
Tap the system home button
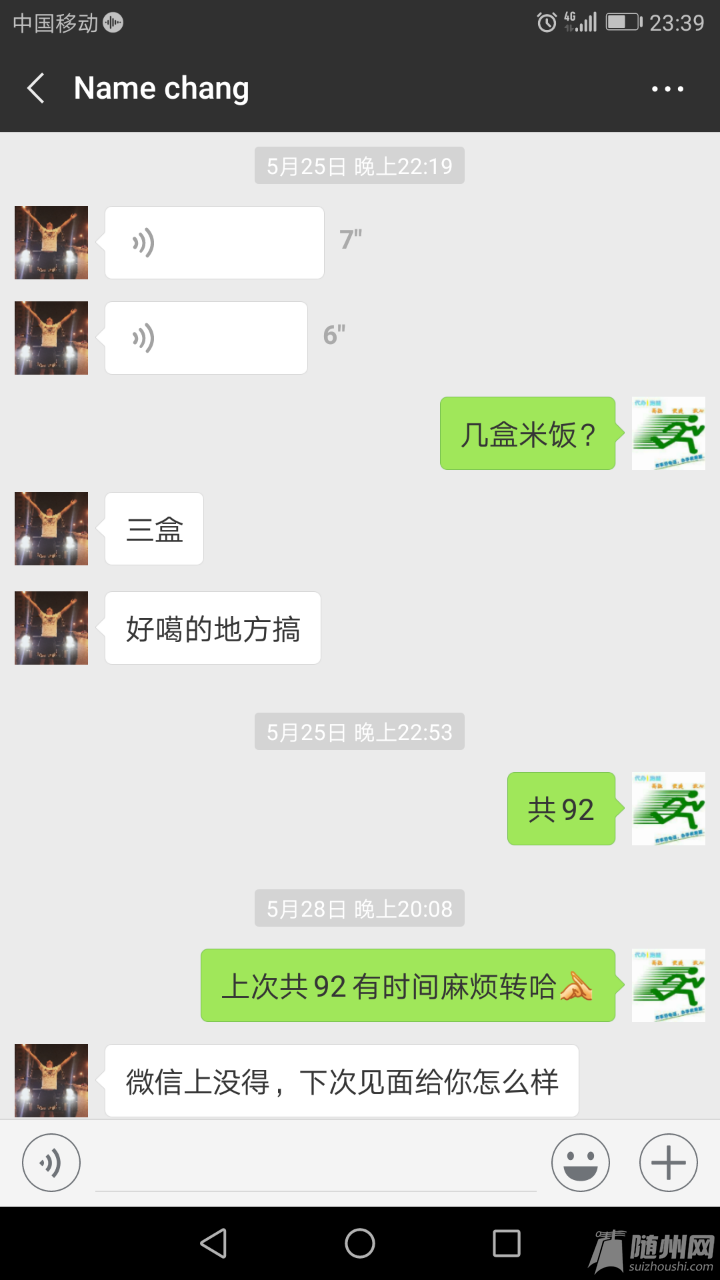tap(360, 1243)
